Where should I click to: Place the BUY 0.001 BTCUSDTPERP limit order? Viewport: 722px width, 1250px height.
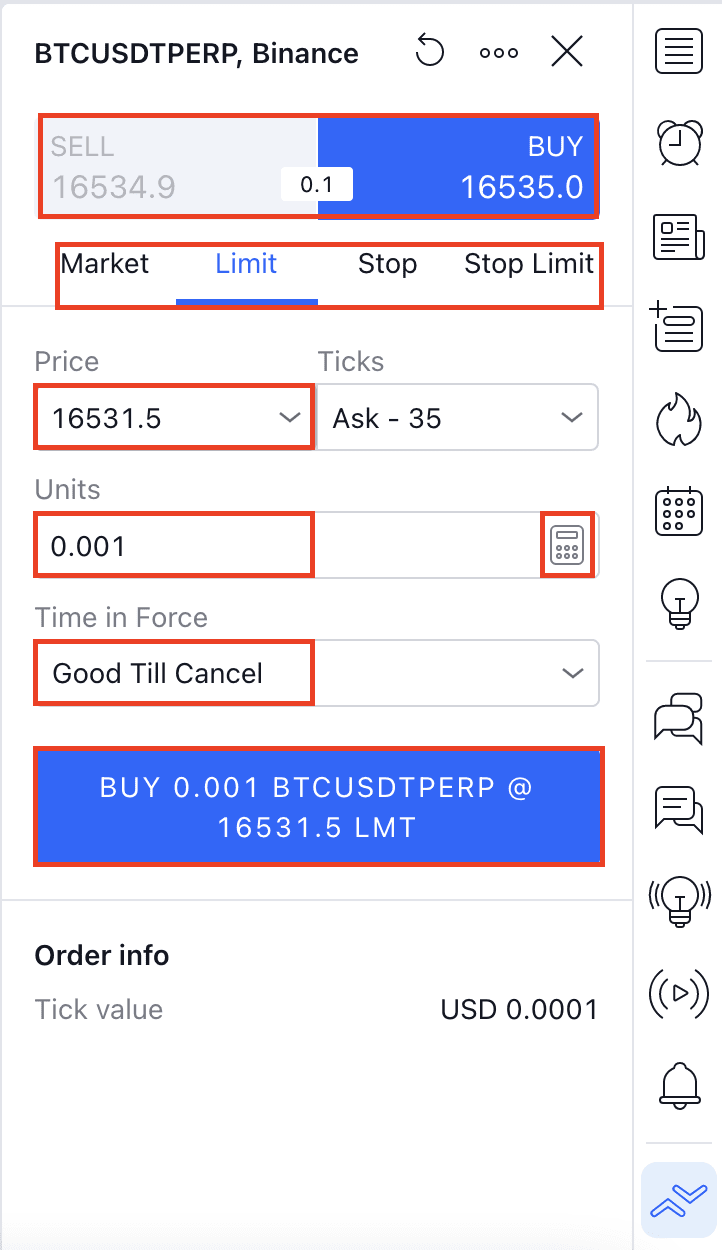[318, 806]
